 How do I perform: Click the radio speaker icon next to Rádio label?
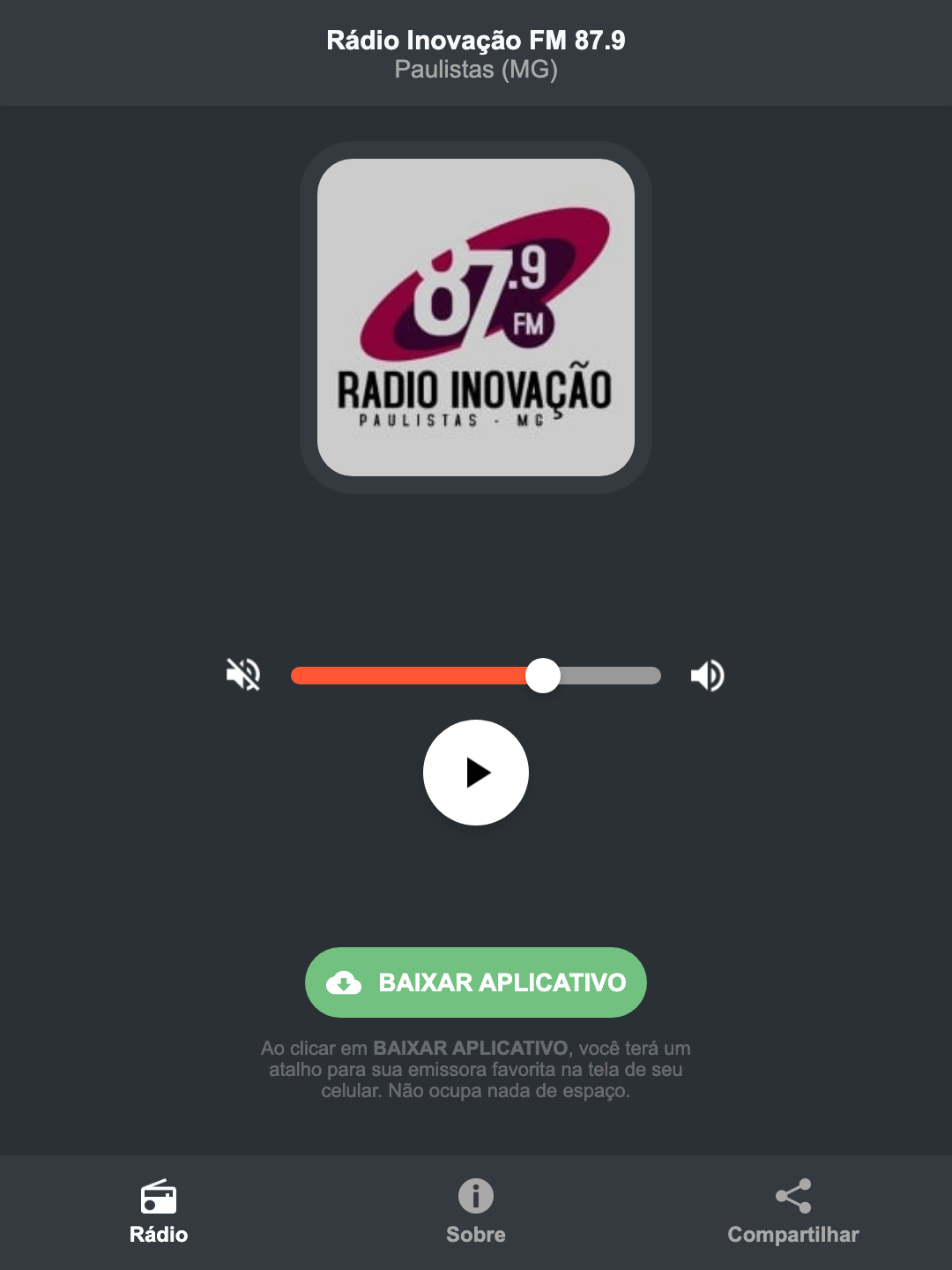(x=159, y=1198)
